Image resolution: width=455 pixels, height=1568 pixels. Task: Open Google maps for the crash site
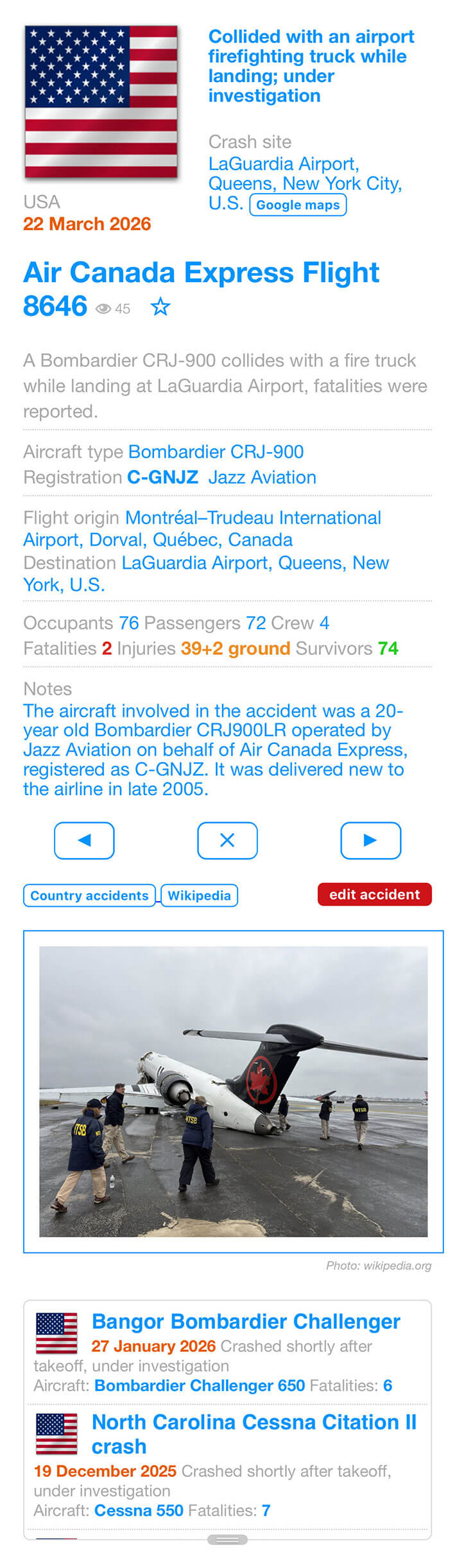(x=298, y=205)
